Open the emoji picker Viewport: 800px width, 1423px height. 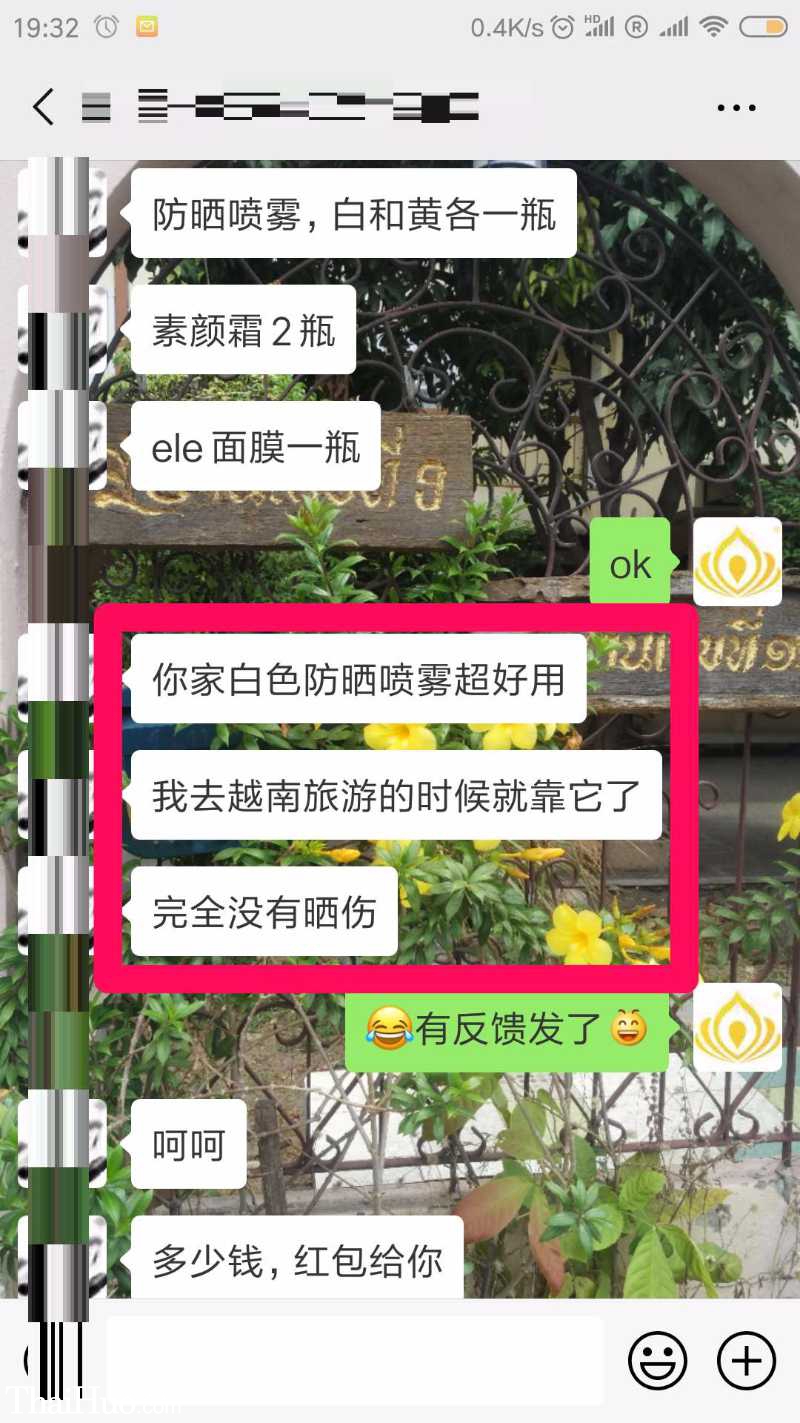coord(657,1361)
